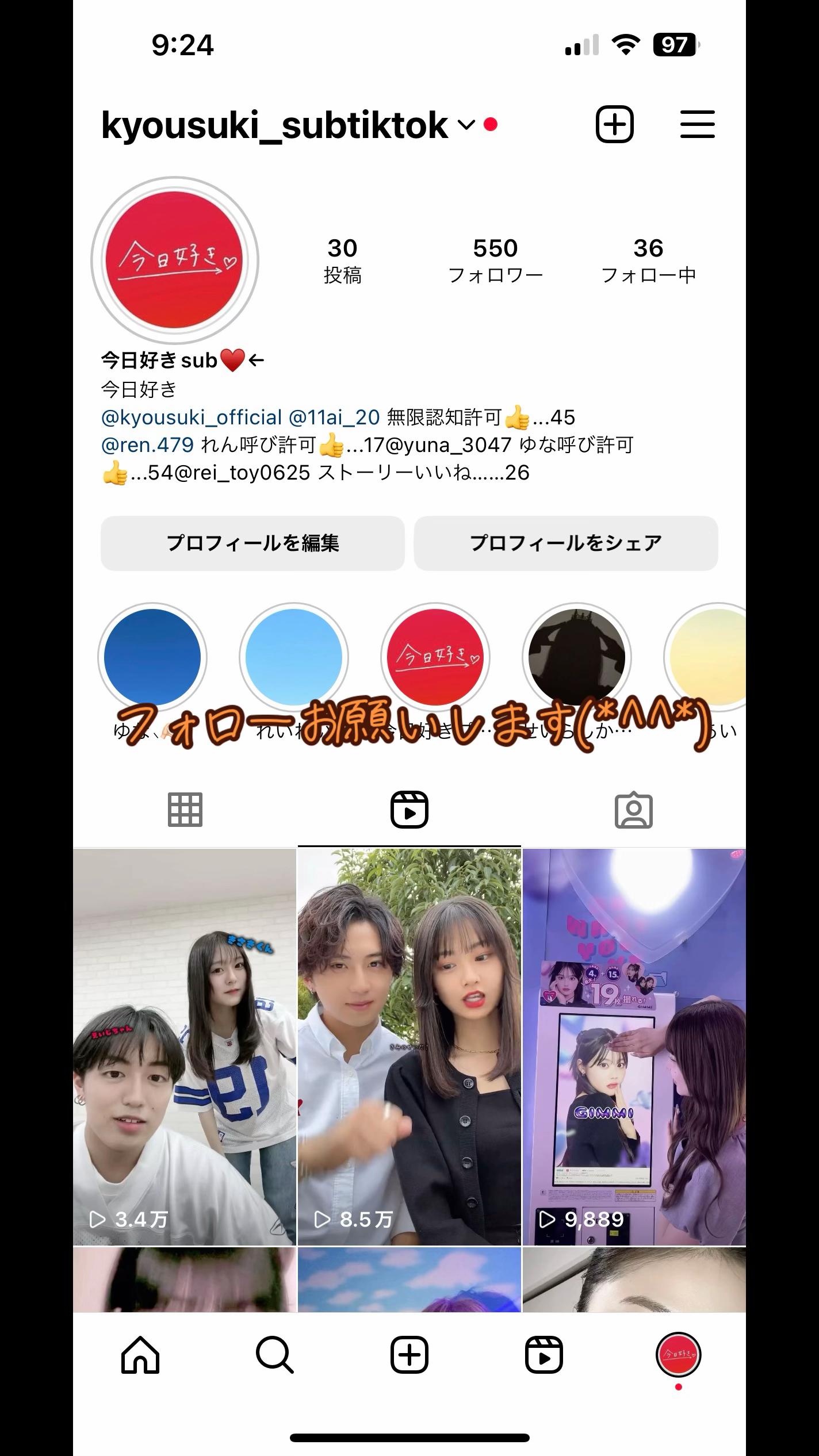Tap the create plus icon in header

tap(614, 124)
